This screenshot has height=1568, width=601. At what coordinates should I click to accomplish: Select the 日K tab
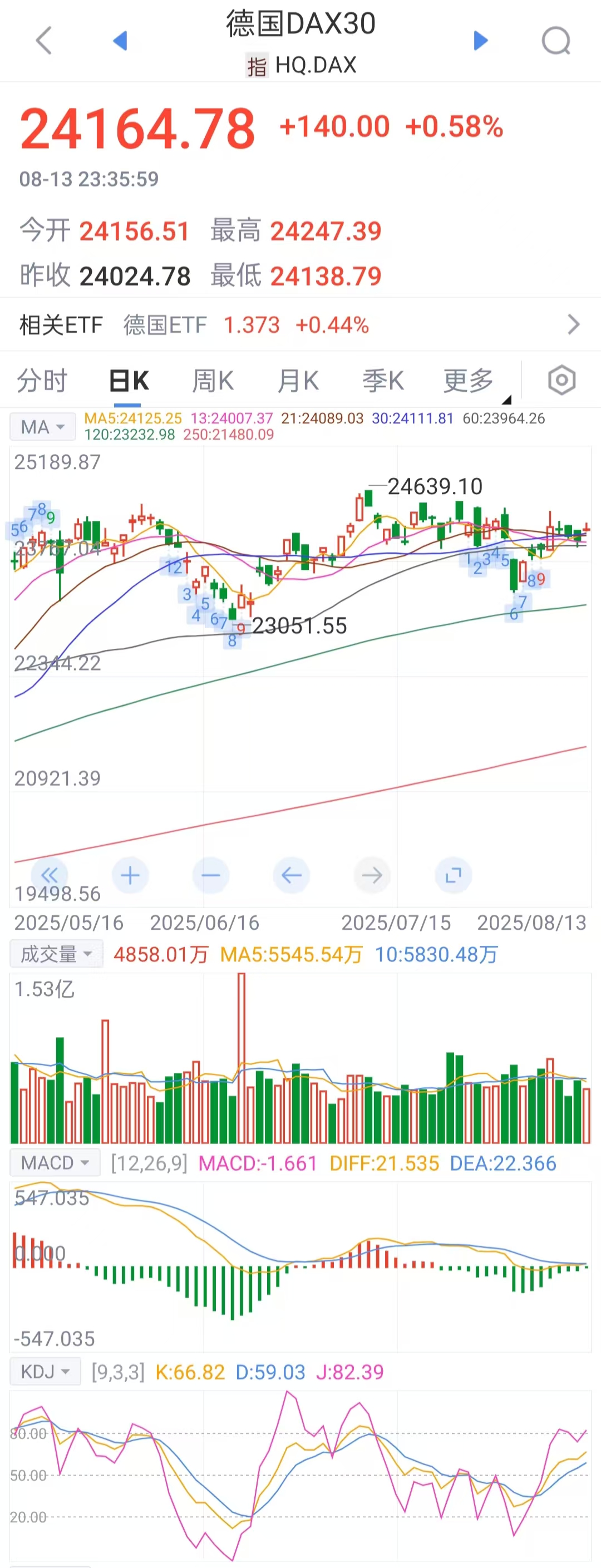point(129,381)
